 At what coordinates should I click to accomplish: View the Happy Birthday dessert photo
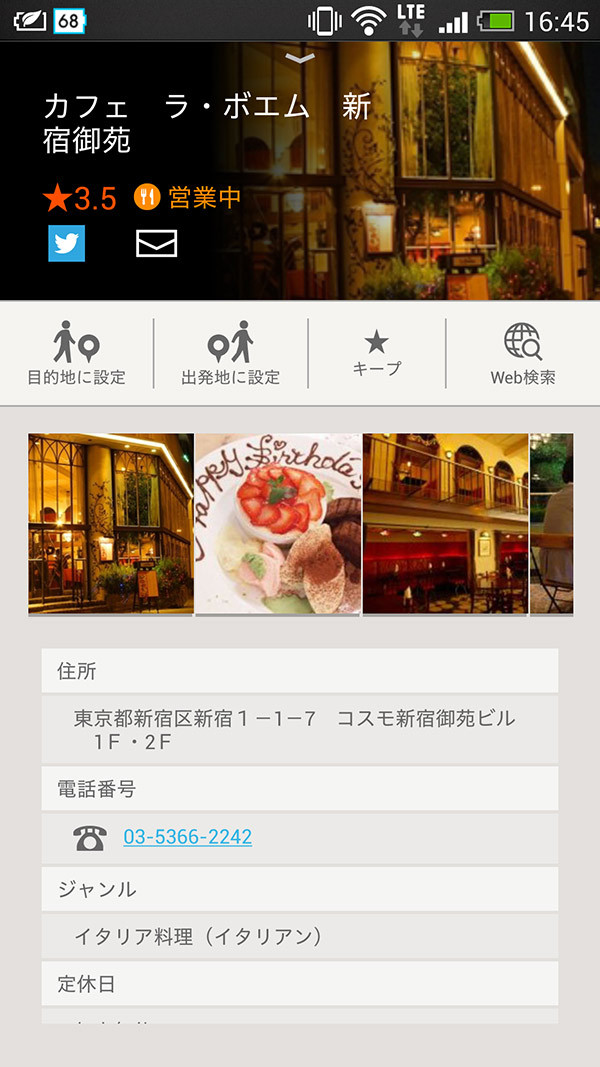pos(278,523)
